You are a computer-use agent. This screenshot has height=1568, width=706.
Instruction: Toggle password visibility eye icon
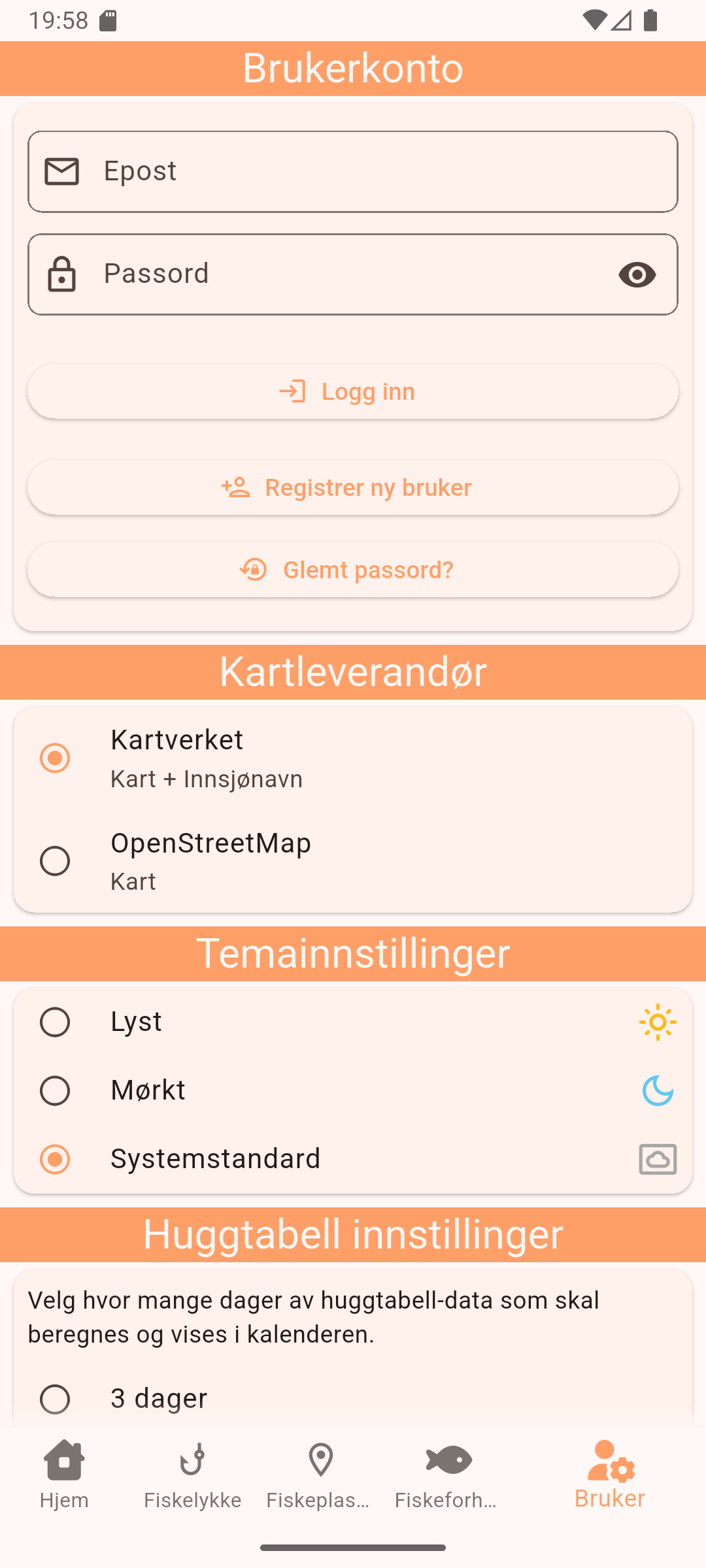point(637,274)
